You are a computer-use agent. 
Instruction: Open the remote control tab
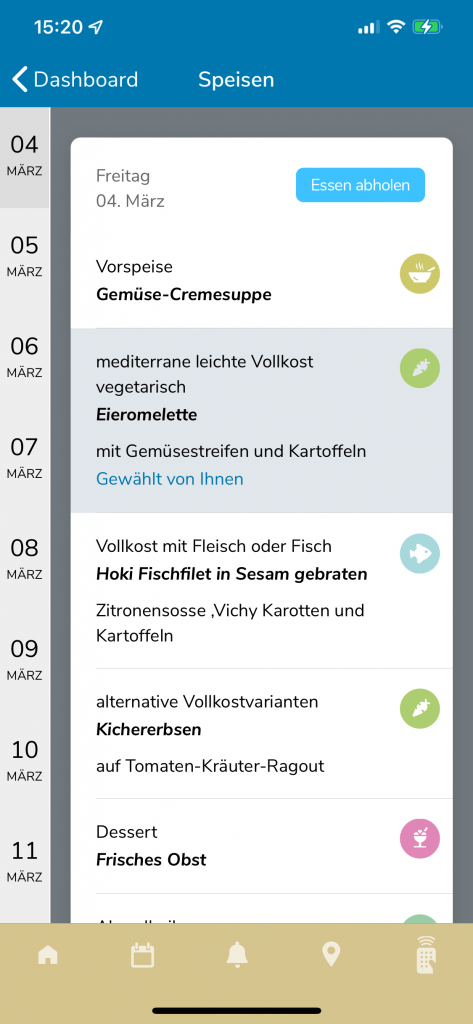pos(426,955)
